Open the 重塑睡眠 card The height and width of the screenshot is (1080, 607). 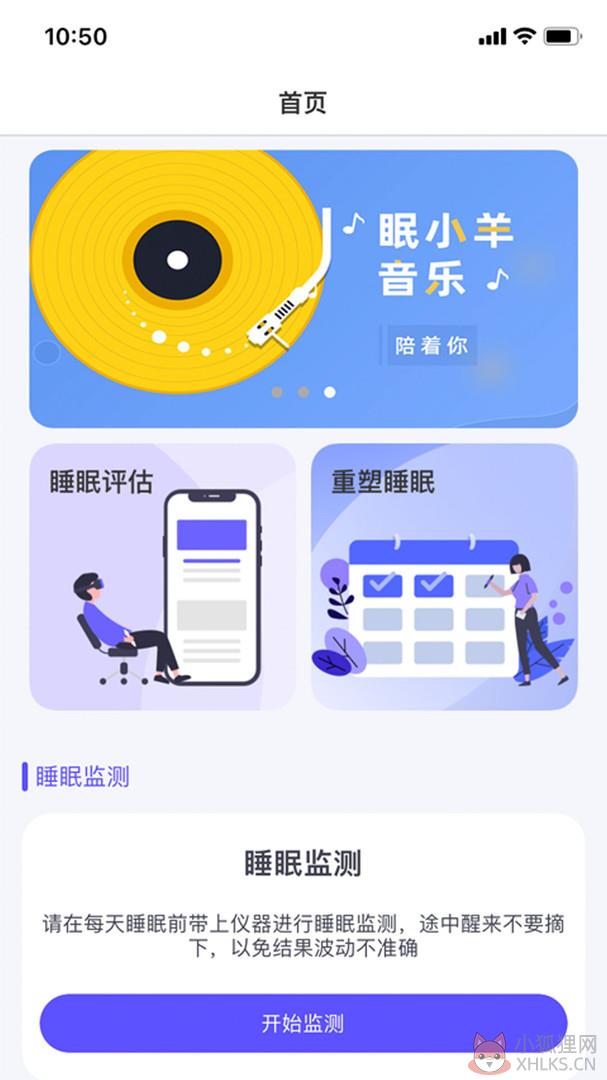click(x=444, y=577)
